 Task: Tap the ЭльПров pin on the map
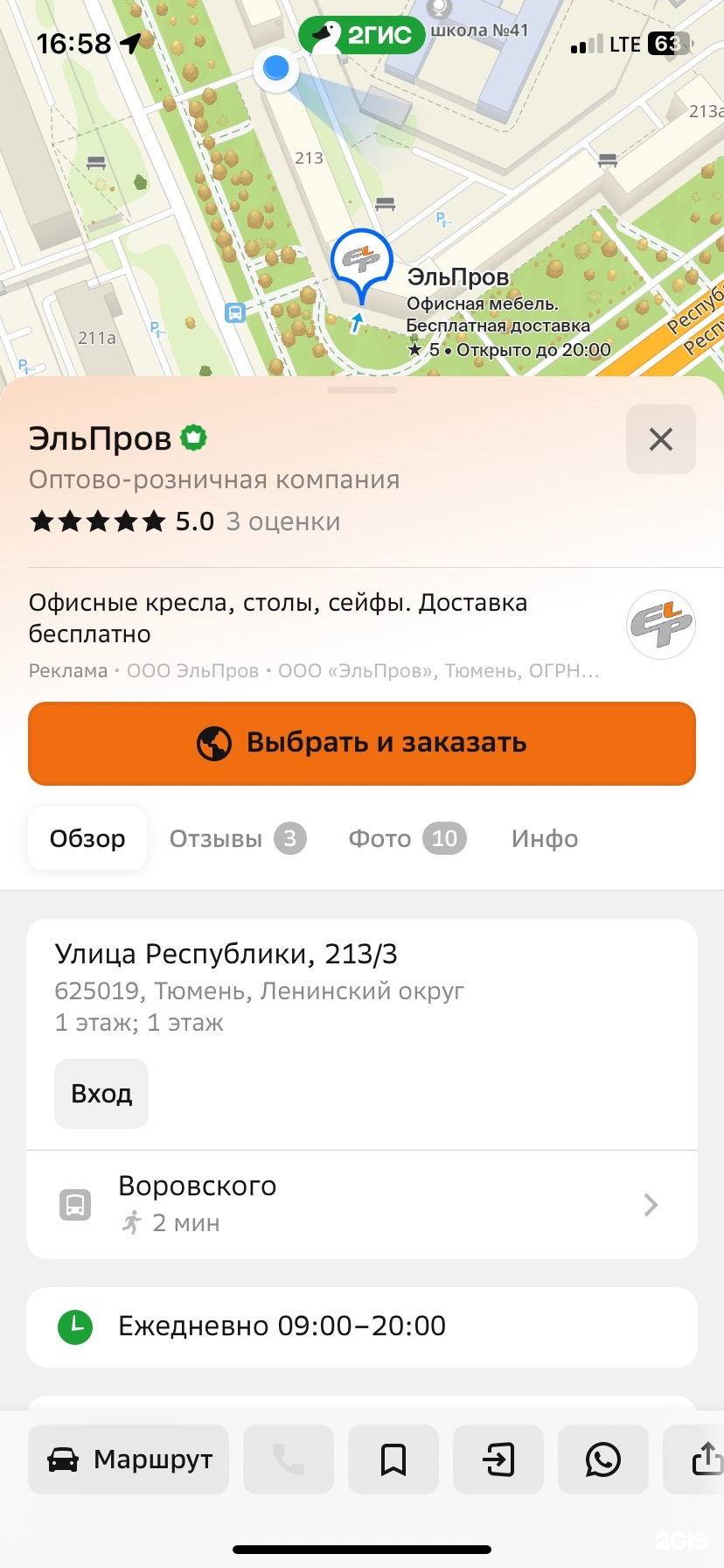(x=361, y=261)
